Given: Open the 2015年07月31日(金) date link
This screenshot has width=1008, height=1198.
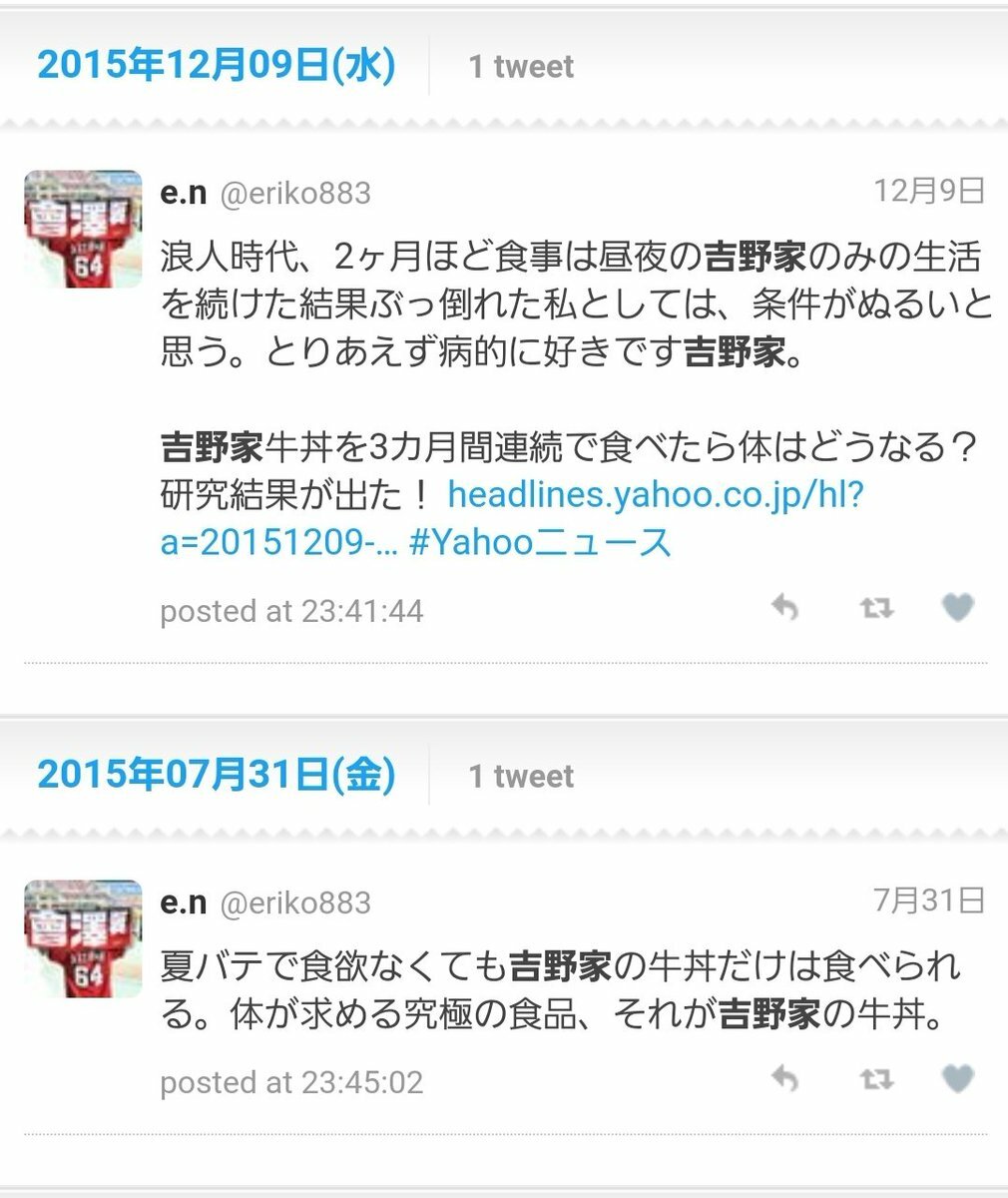Looking at the screenshot, I should tap(216, 776).
